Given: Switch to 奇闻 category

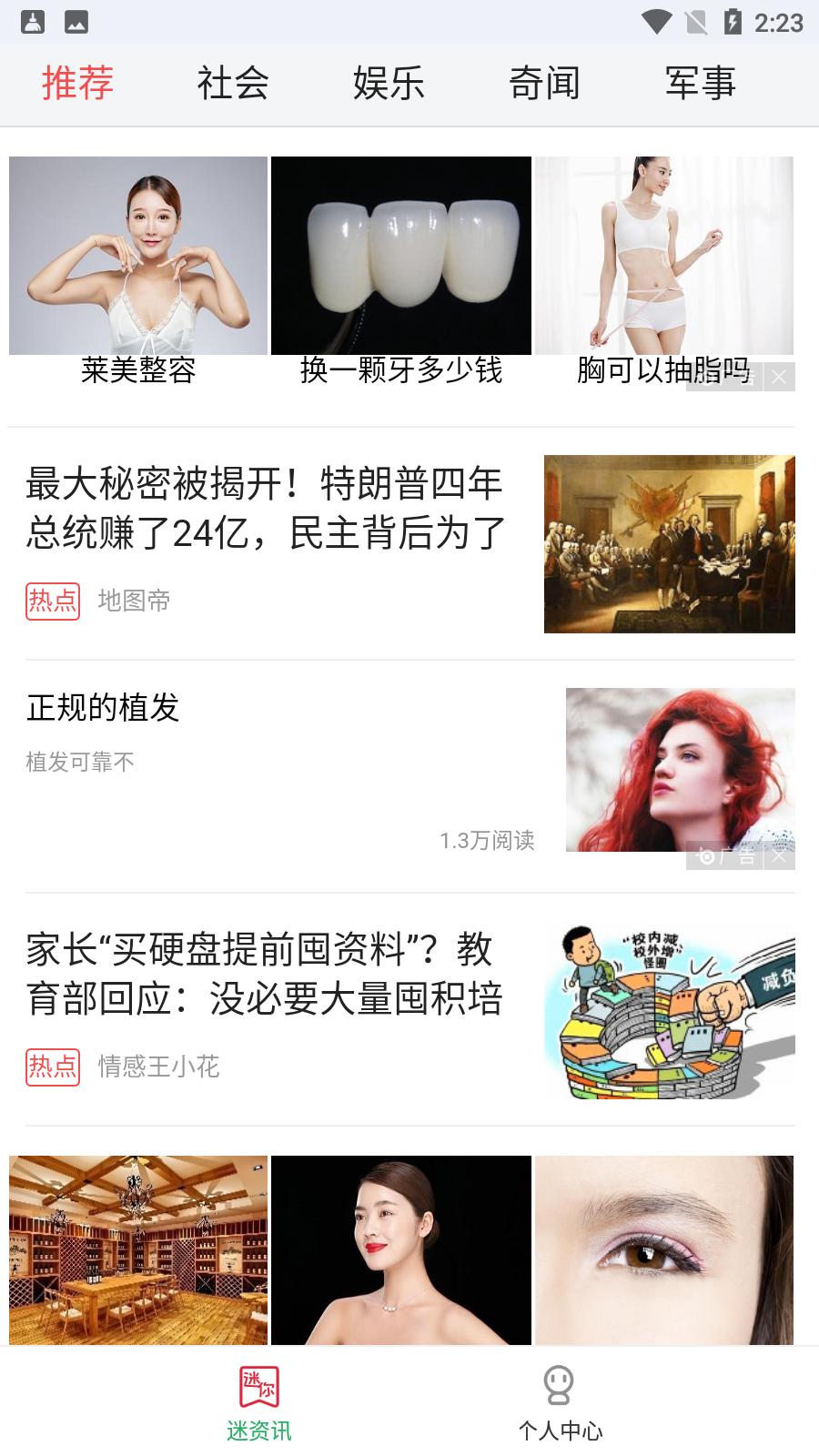Looking at the screenshot, I should click(544, 84).
